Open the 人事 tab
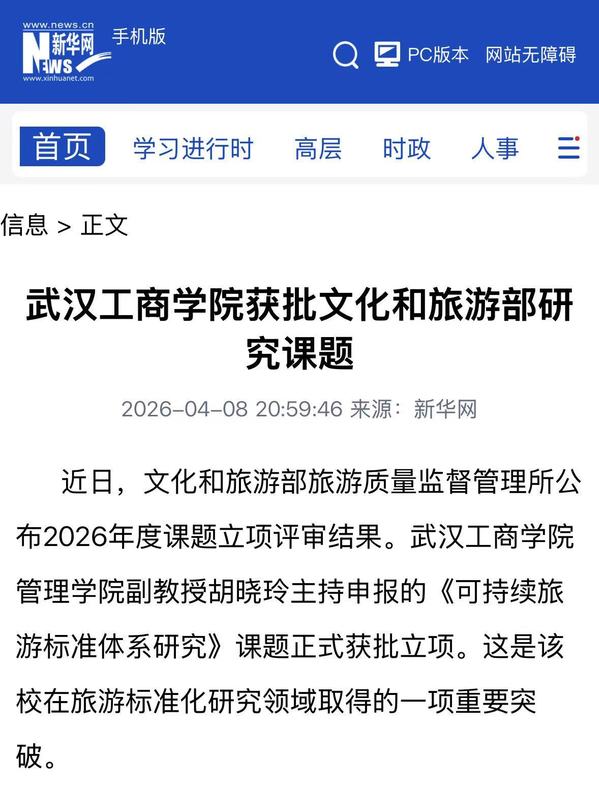The width and height of the screenshot is (599, 788). [x=495, y=148]
